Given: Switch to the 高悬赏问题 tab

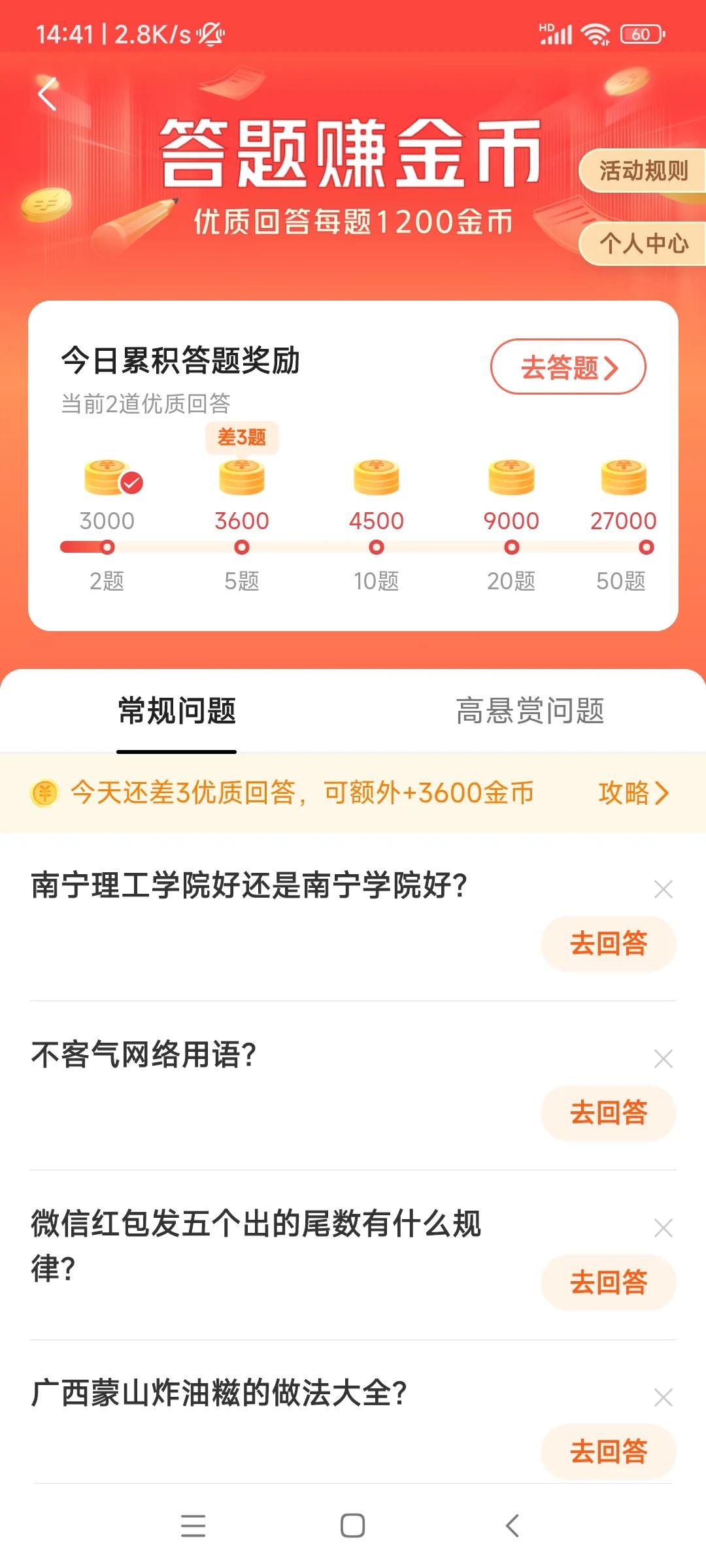Looking at the screenshot, I should coord(531,712).
